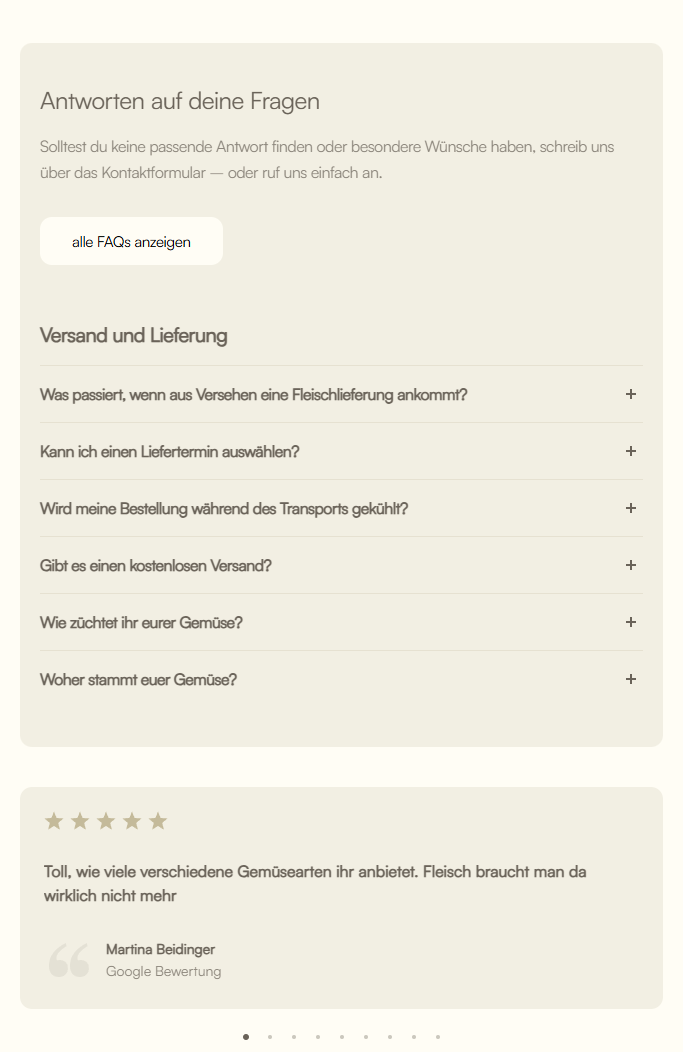Expand 'Gibt es einen kostenlosen Versand?'

[x=630, y=565]
